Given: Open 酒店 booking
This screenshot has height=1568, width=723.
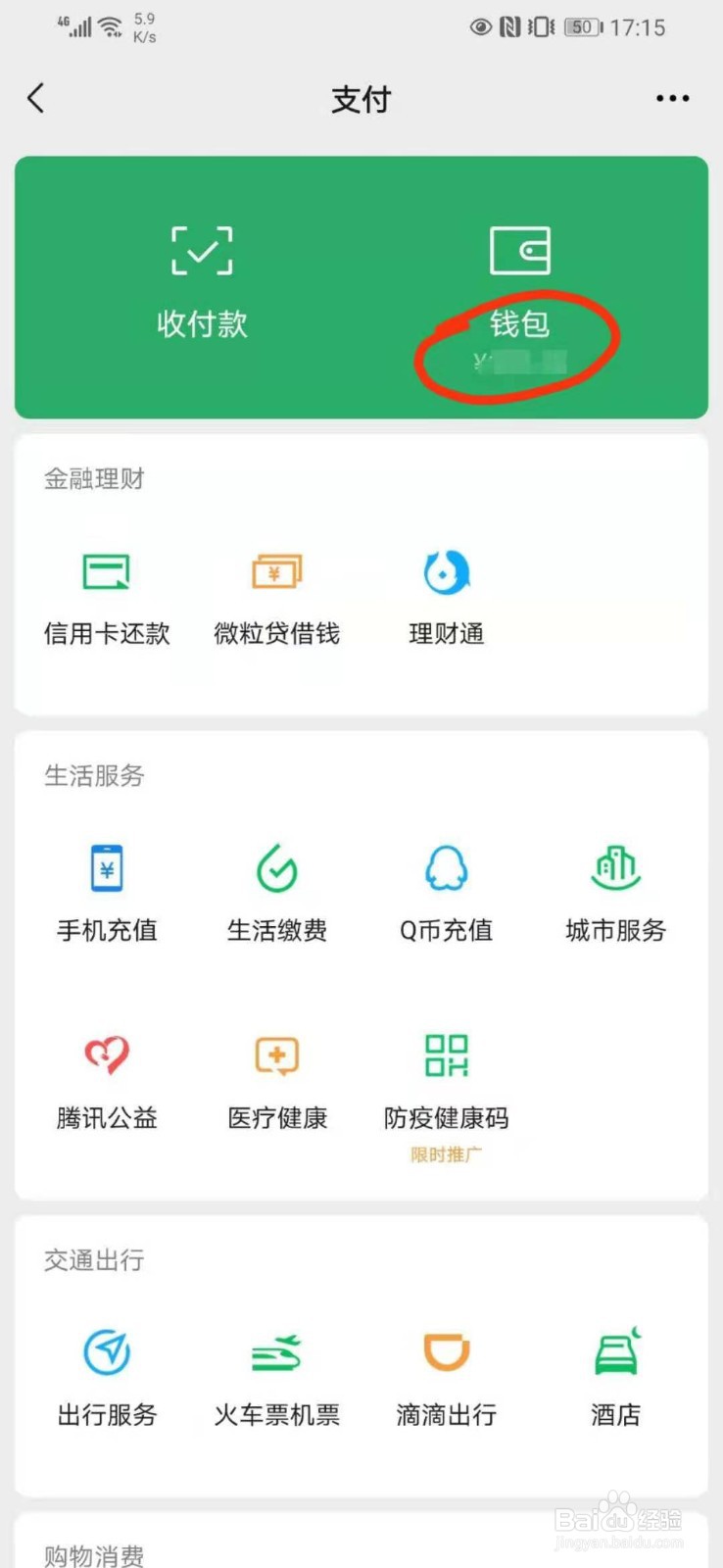Looking at the screenshot, I should pyautogui.click(x=616, y=1379).
